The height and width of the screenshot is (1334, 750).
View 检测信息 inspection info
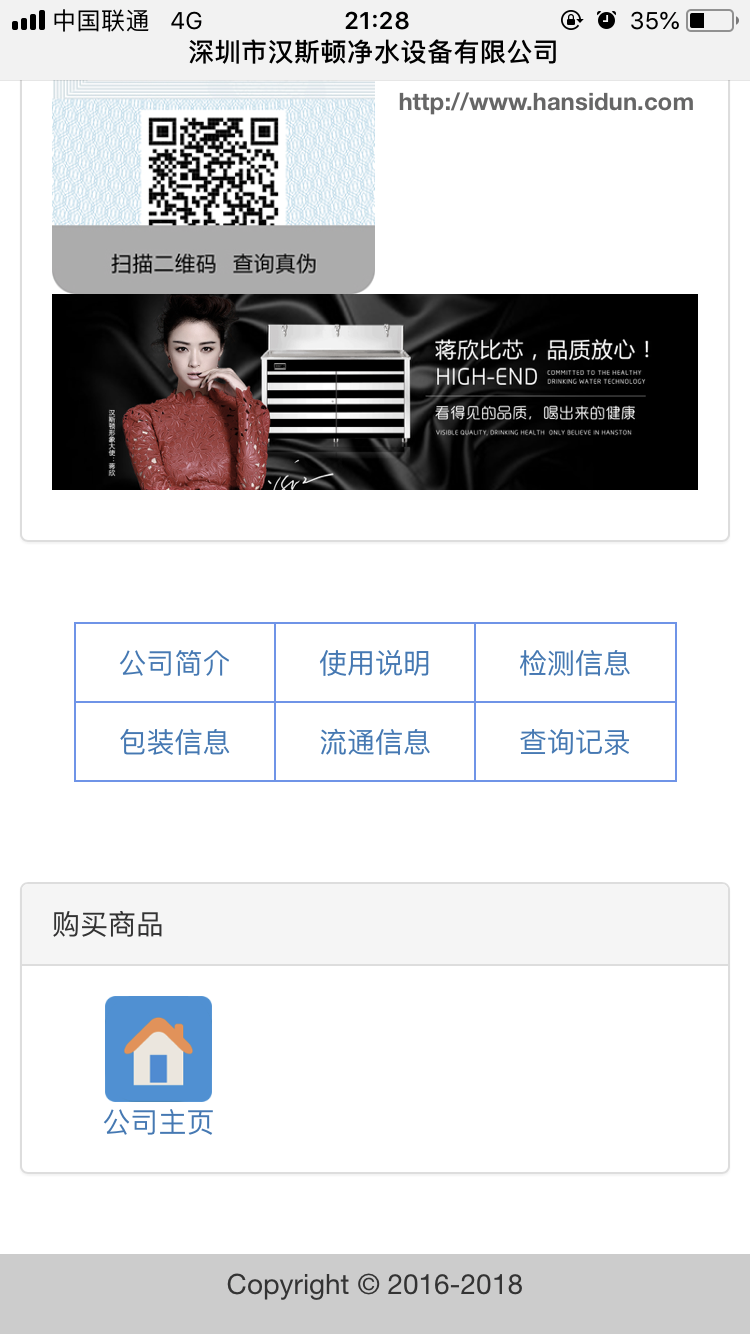pyautogui.click(x=575, y=663)
